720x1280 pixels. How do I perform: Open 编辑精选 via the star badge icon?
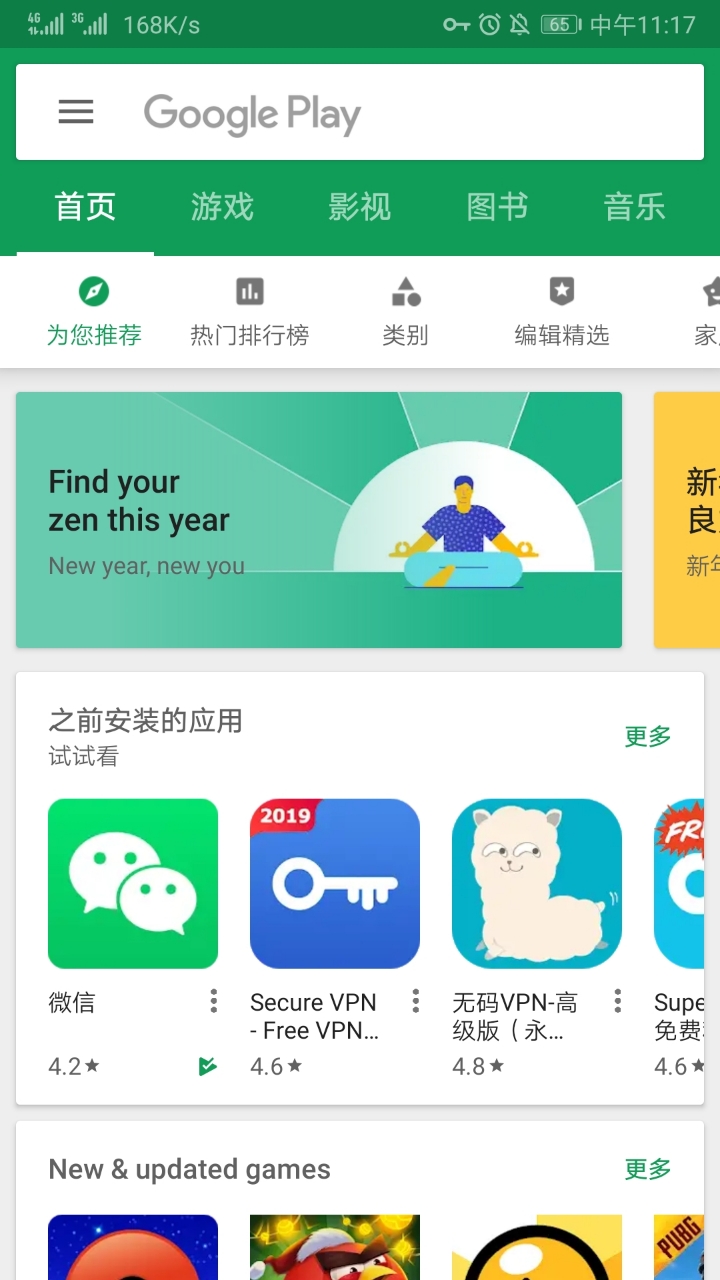coord(560,291)
